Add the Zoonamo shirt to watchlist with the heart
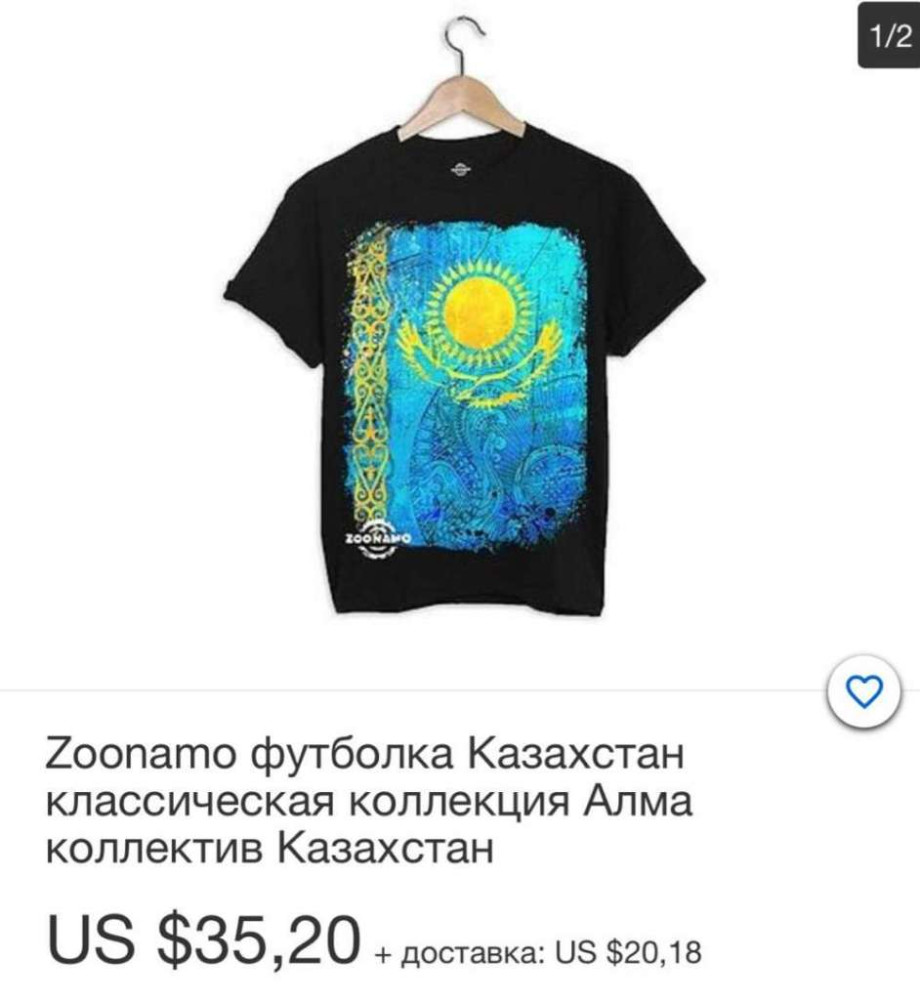This screenshot has height=1000, width=920. [867, 690]
